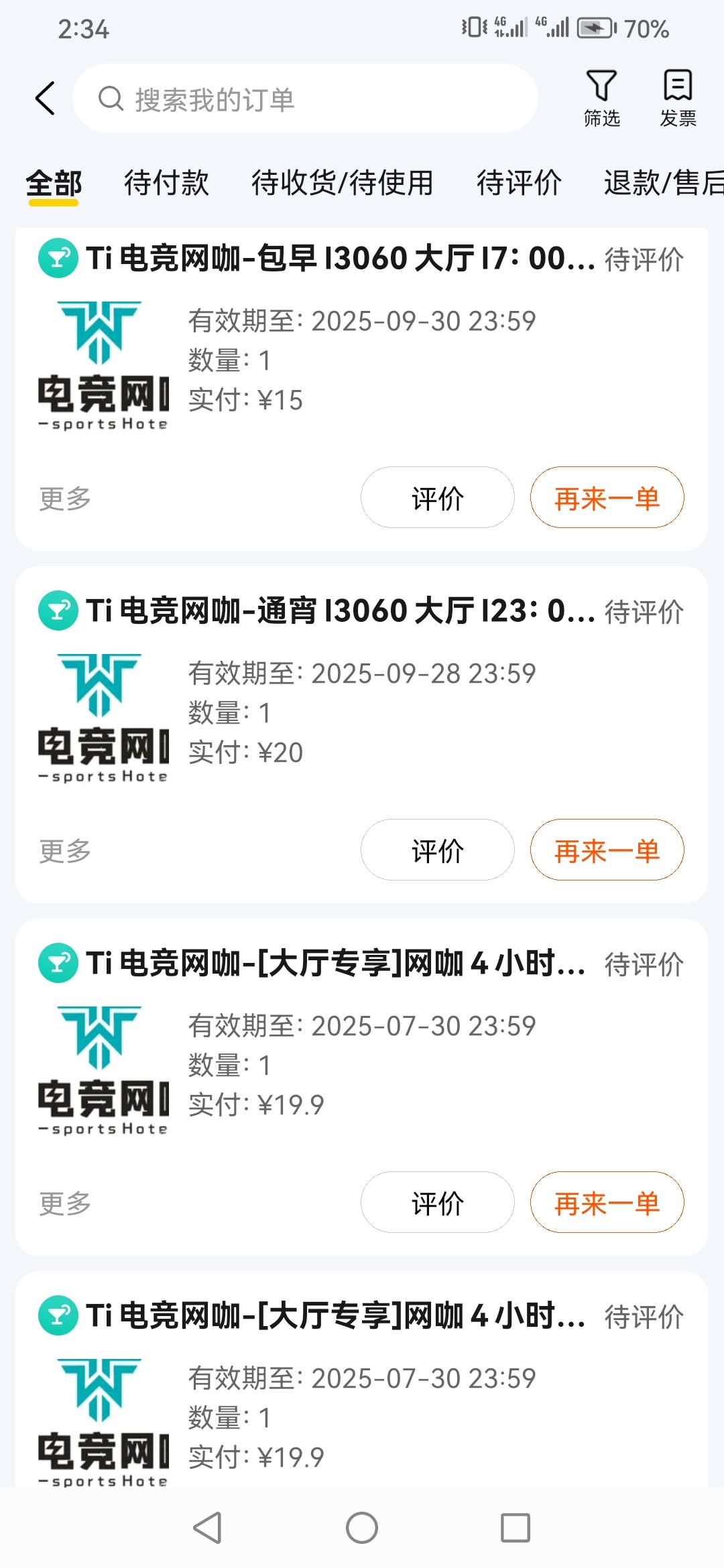
Task: Switch to the 待收货/待使用 tab
Action: pos(342,183)
